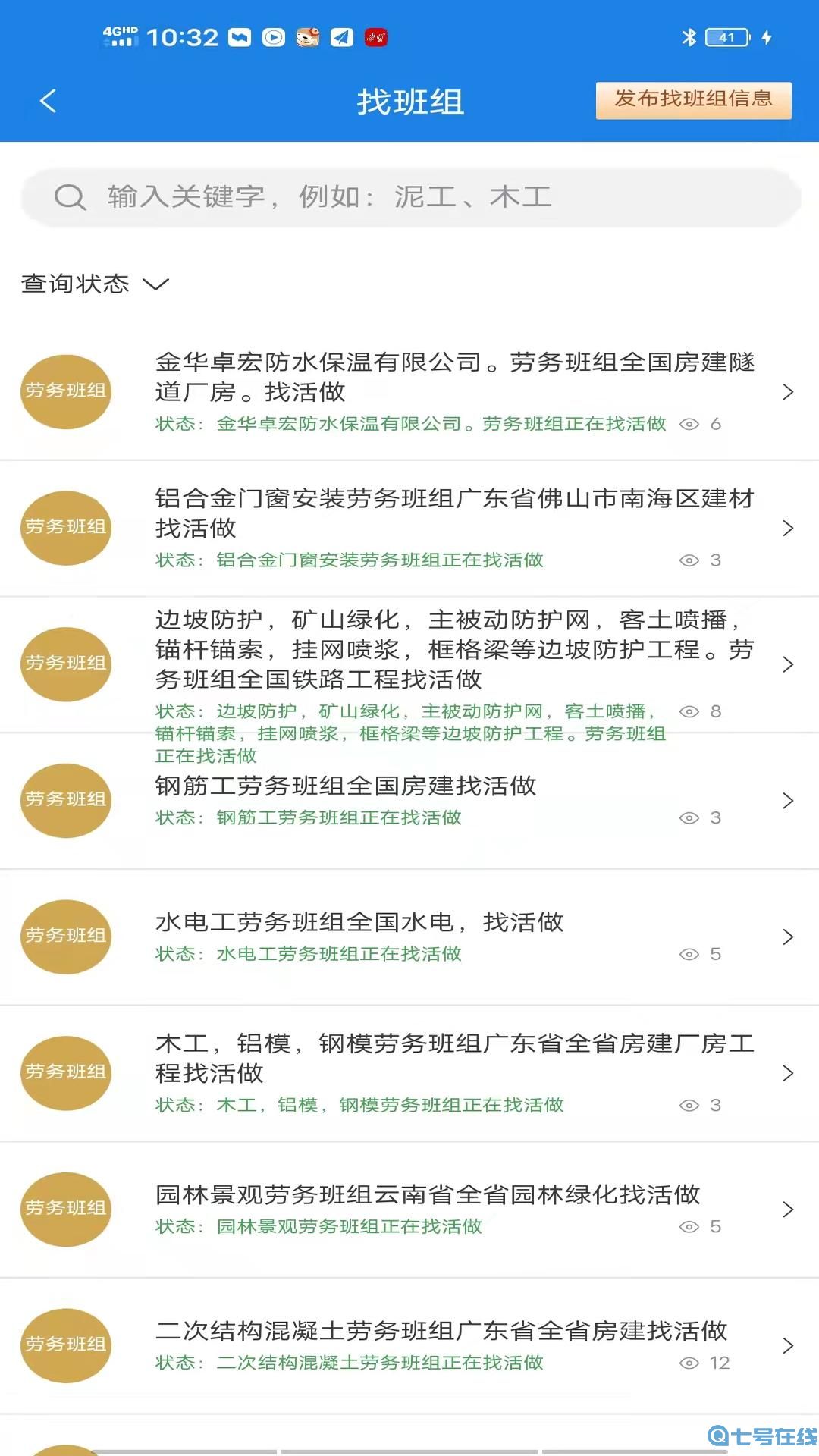The image size is (819, 1456).
Task: Tap the eye icon next to 水电工 listing
Action: [691, 954]
